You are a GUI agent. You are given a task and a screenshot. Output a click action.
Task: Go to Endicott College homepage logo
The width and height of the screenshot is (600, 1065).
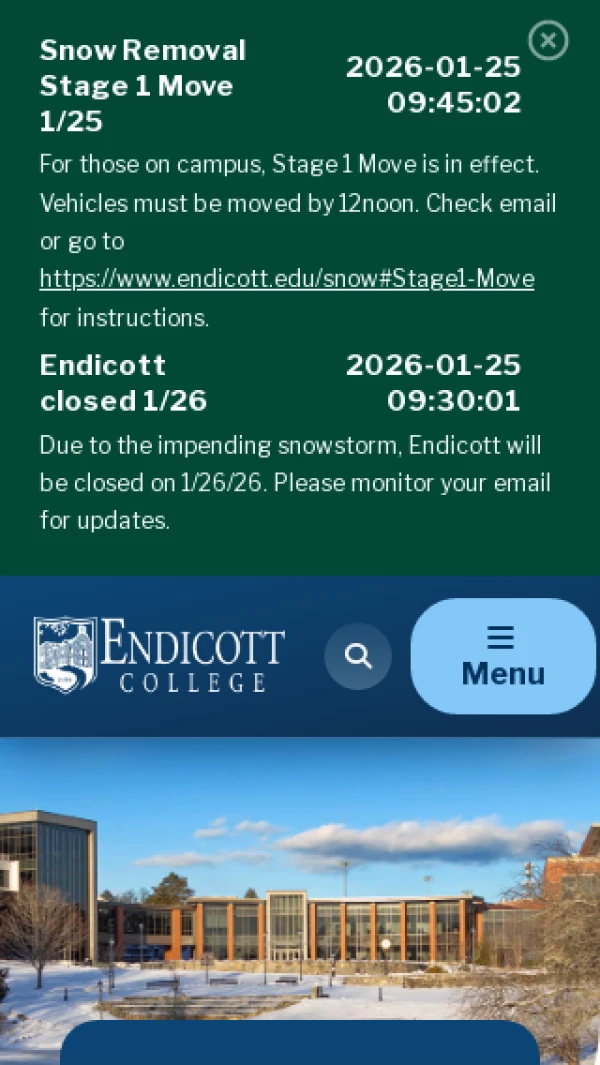159,656
